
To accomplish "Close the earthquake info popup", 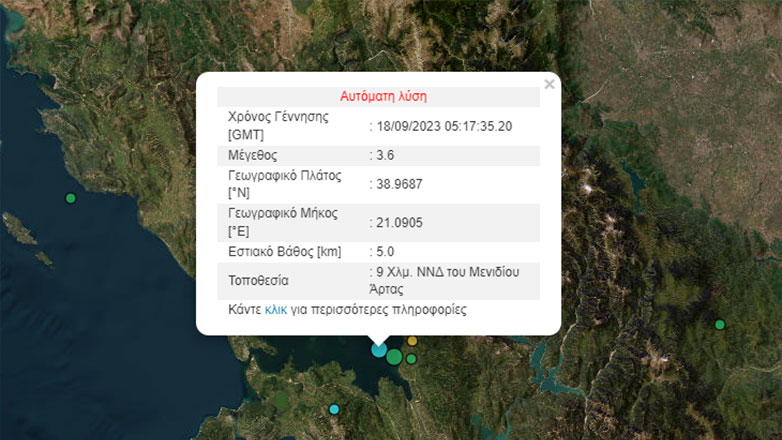I will [549, 85].
